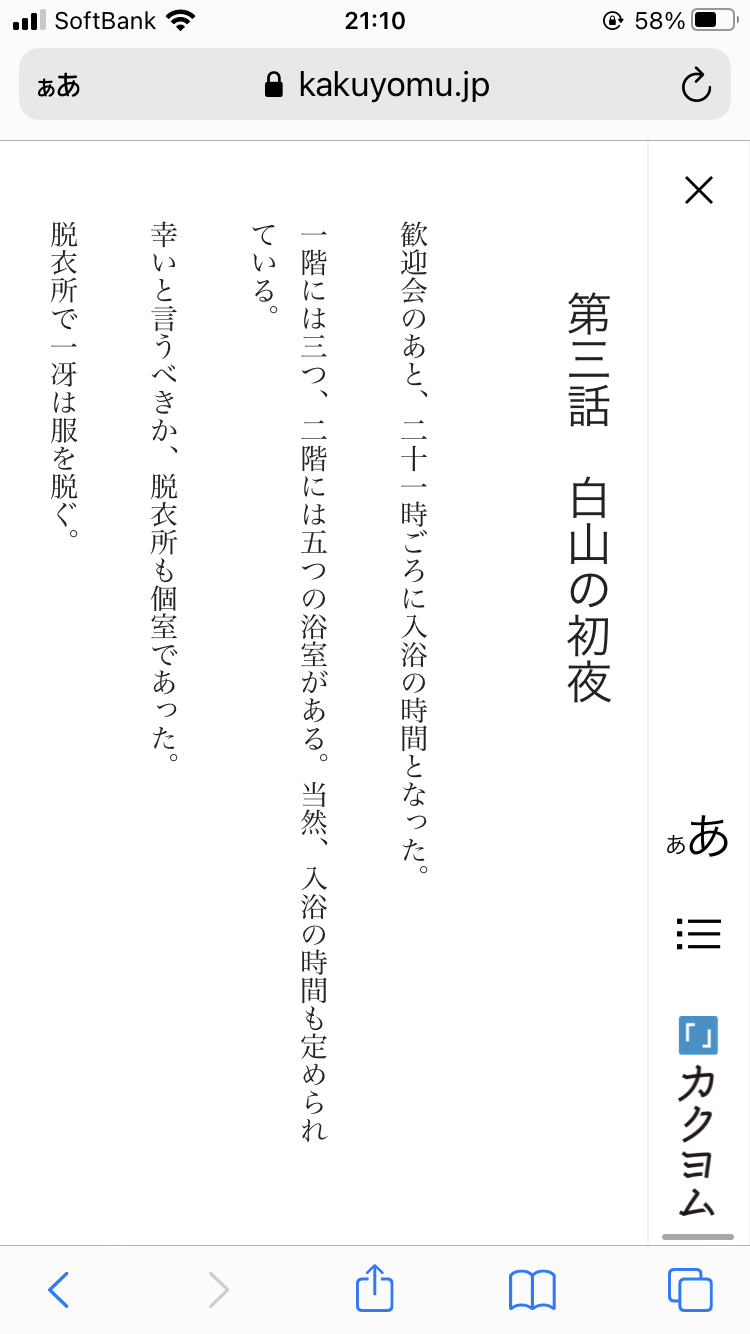Go back to the previous page

(x=59, y=1290)
